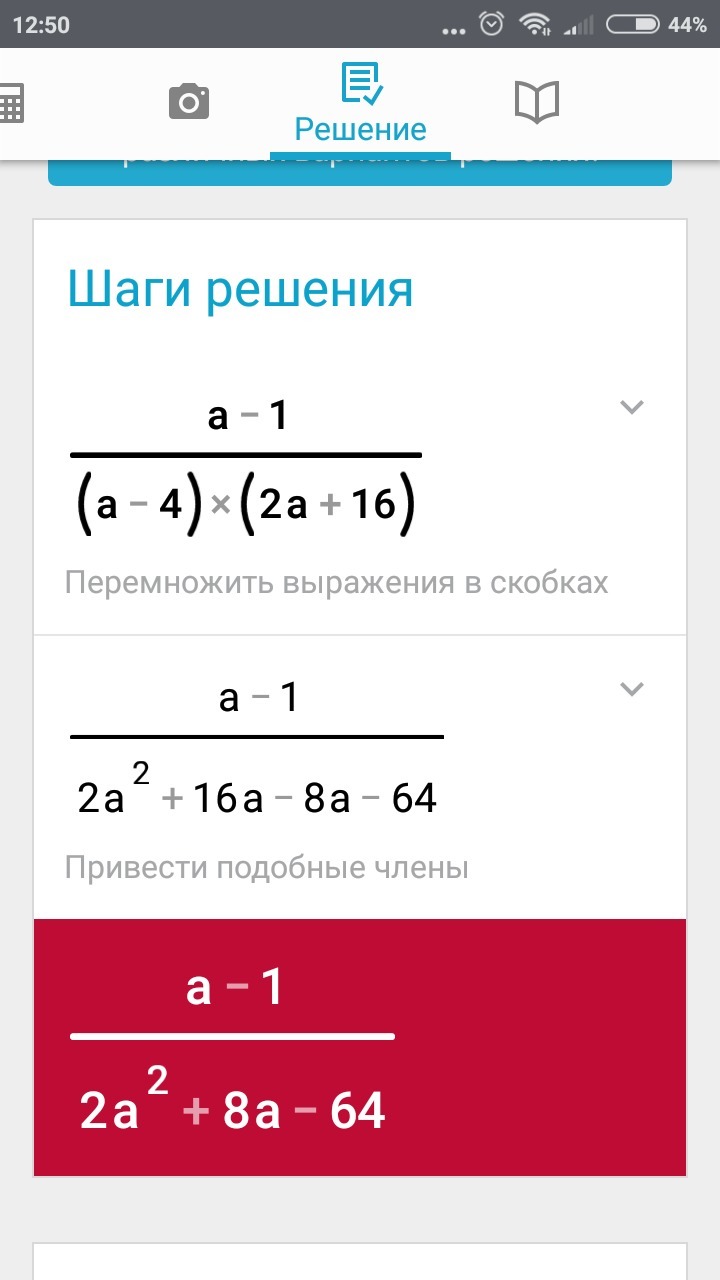Expand the 'Перемножить выражения в скобках' step
Viewport: 720px width, 1280px height.
[631, 407]
